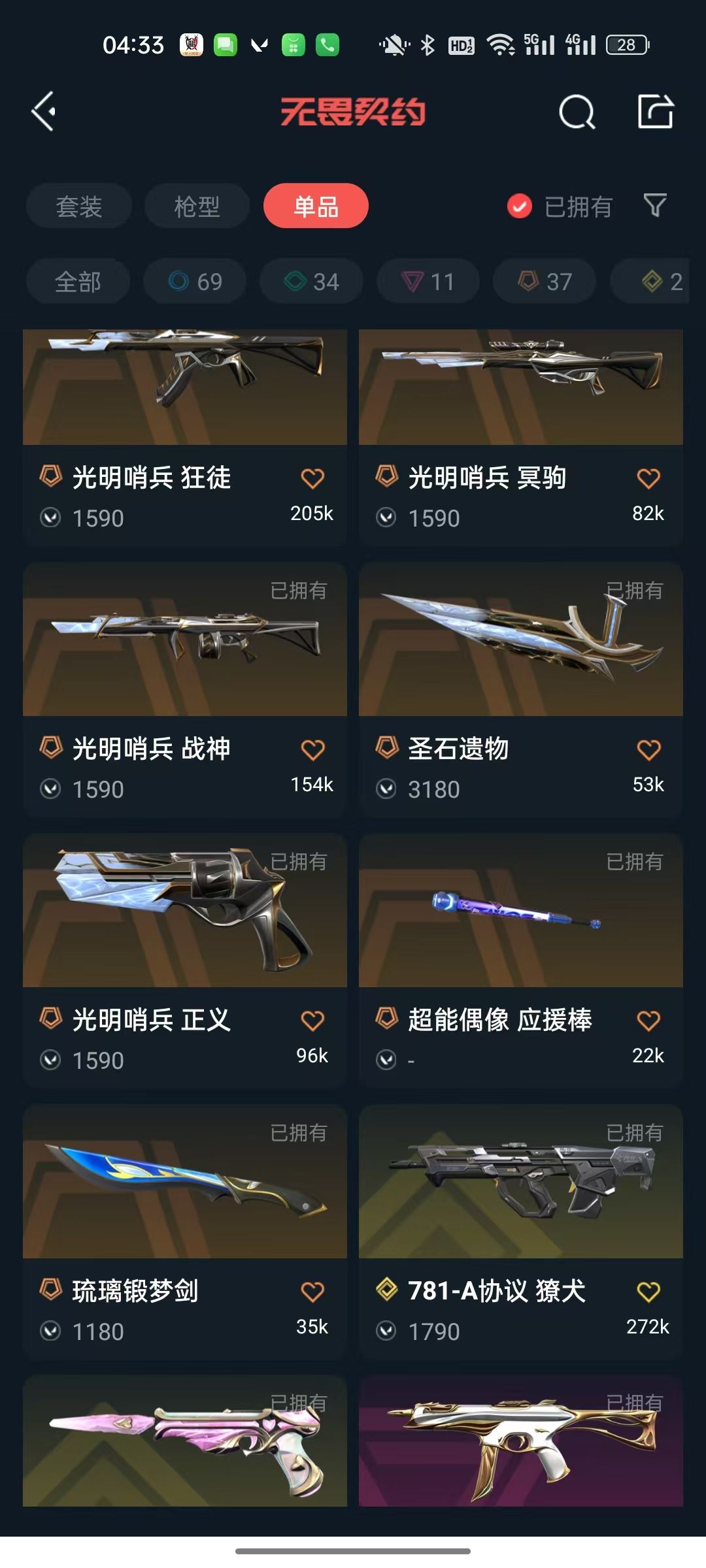The width and height of the screenshot is (706, 1568).
Task: Open the filter funnel icon
Action: point(655,206)
